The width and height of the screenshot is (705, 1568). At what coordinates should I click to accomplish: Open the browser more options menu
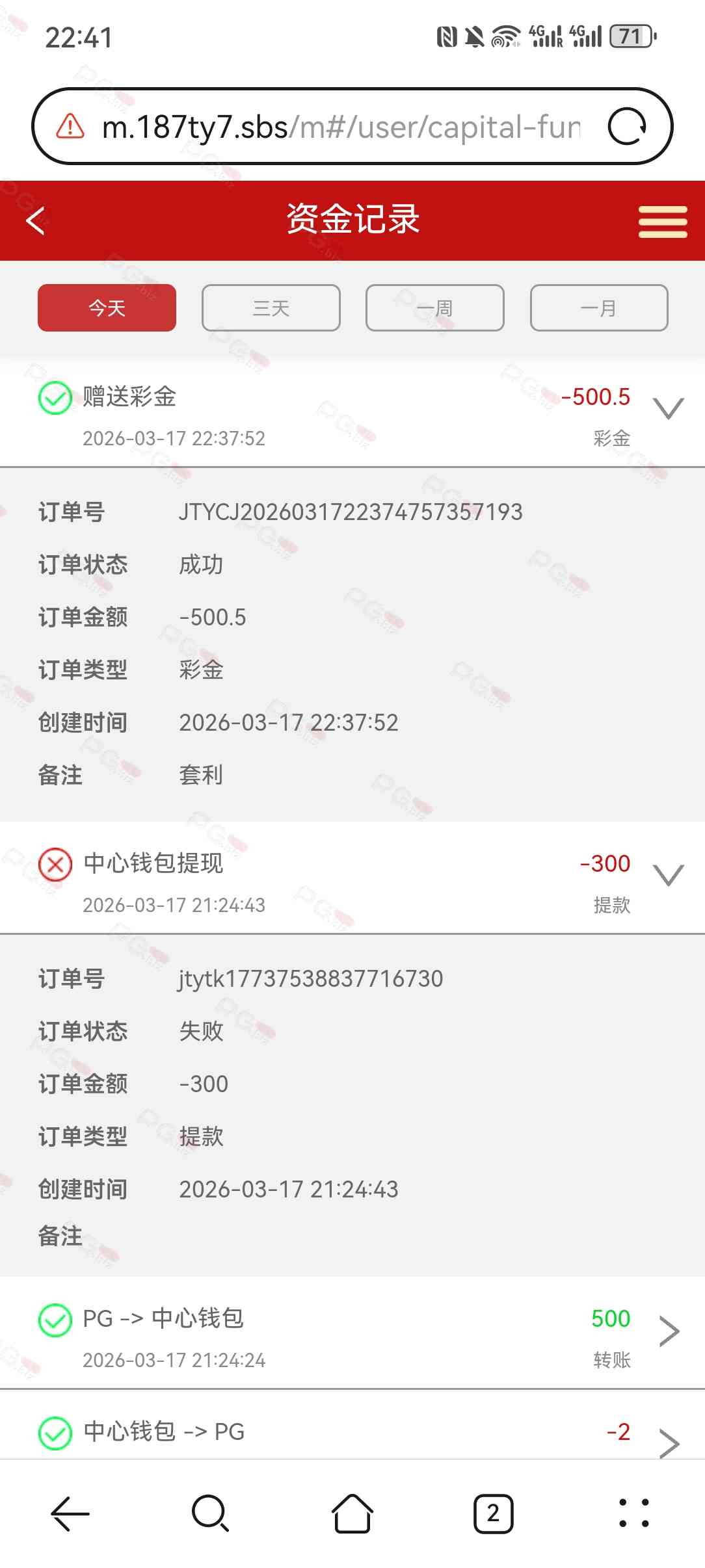[x=633, y=1513]
